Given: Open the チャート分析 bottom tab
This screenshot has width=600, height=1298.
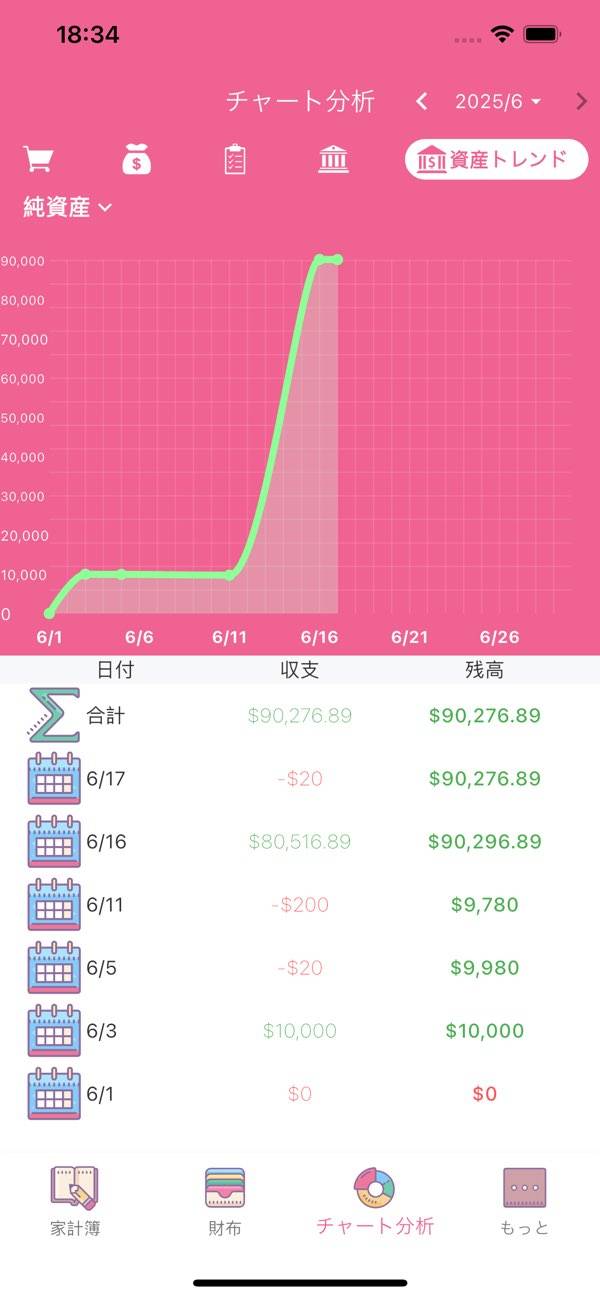Looking at the screenshot, I should pyautogui.click(x=375, y=1200).
